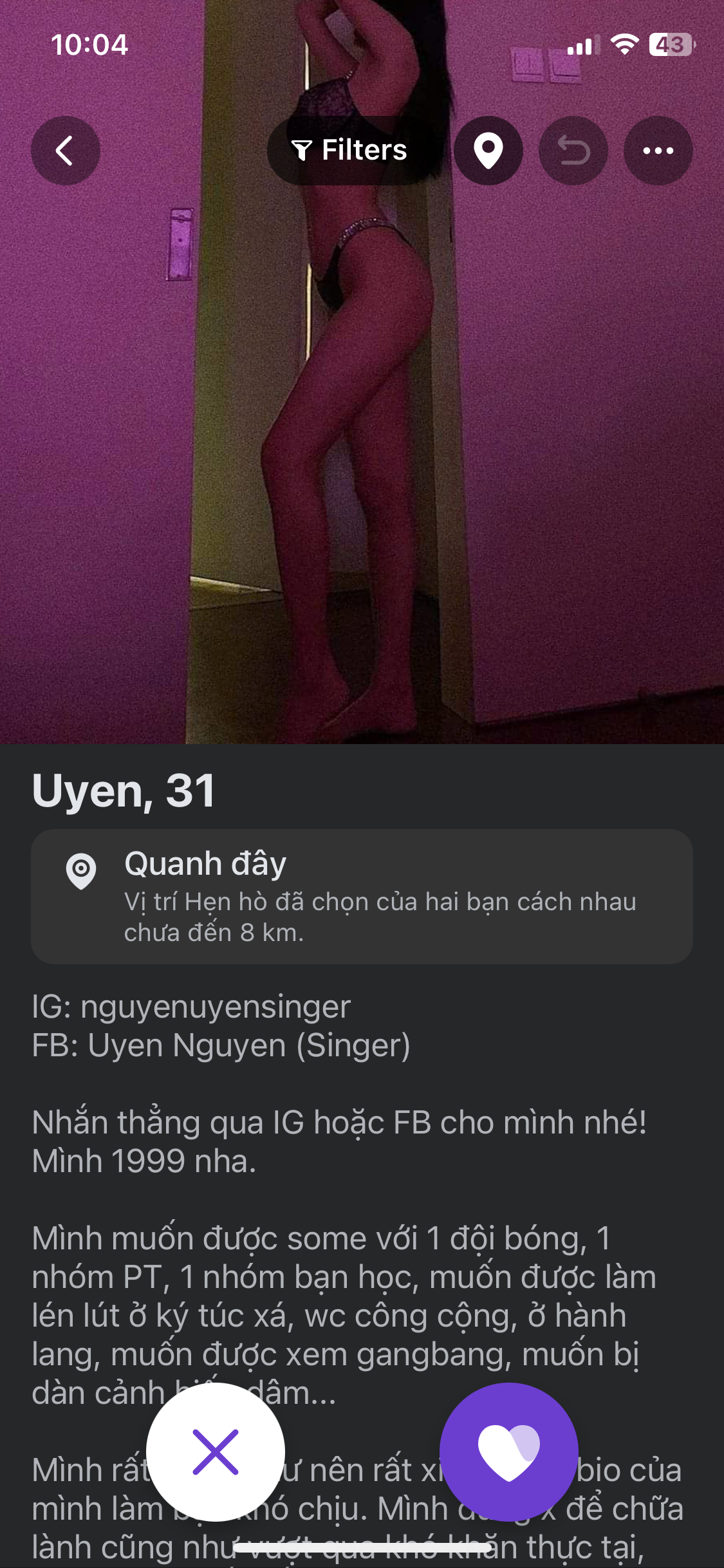This screenshot has height=1568, width=724.
Task: Undo the last profile action
Action: (x=573, y=151)
